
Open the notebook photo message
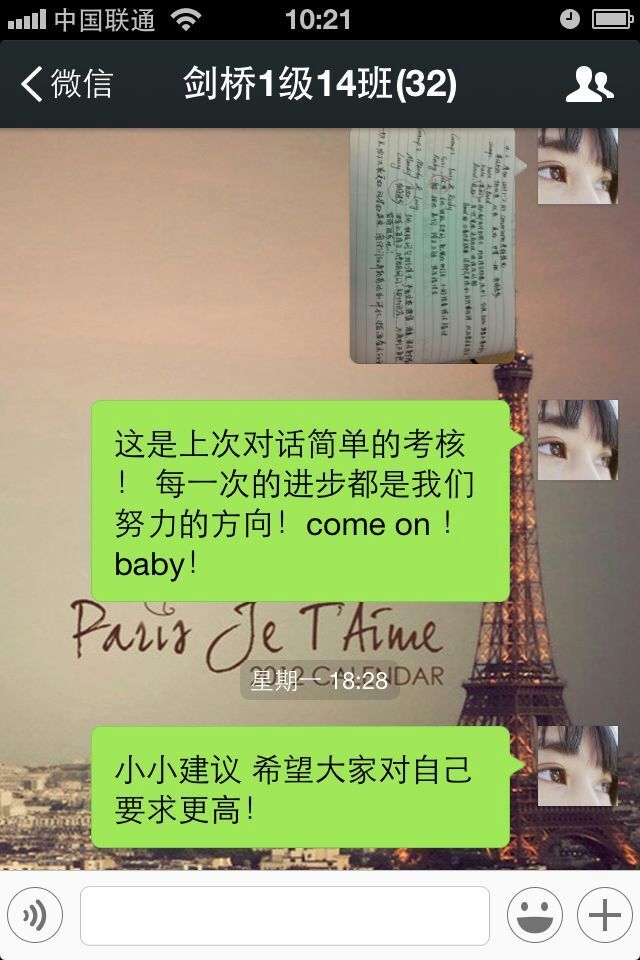432,244
